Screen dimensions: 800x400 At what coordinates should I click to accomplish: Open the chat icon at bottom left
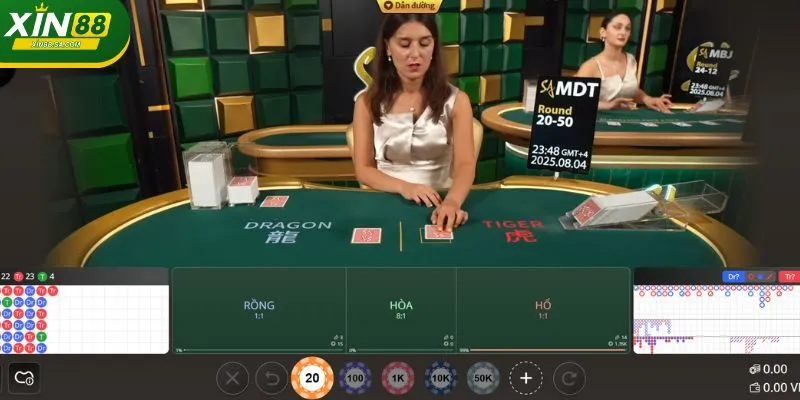23,377
